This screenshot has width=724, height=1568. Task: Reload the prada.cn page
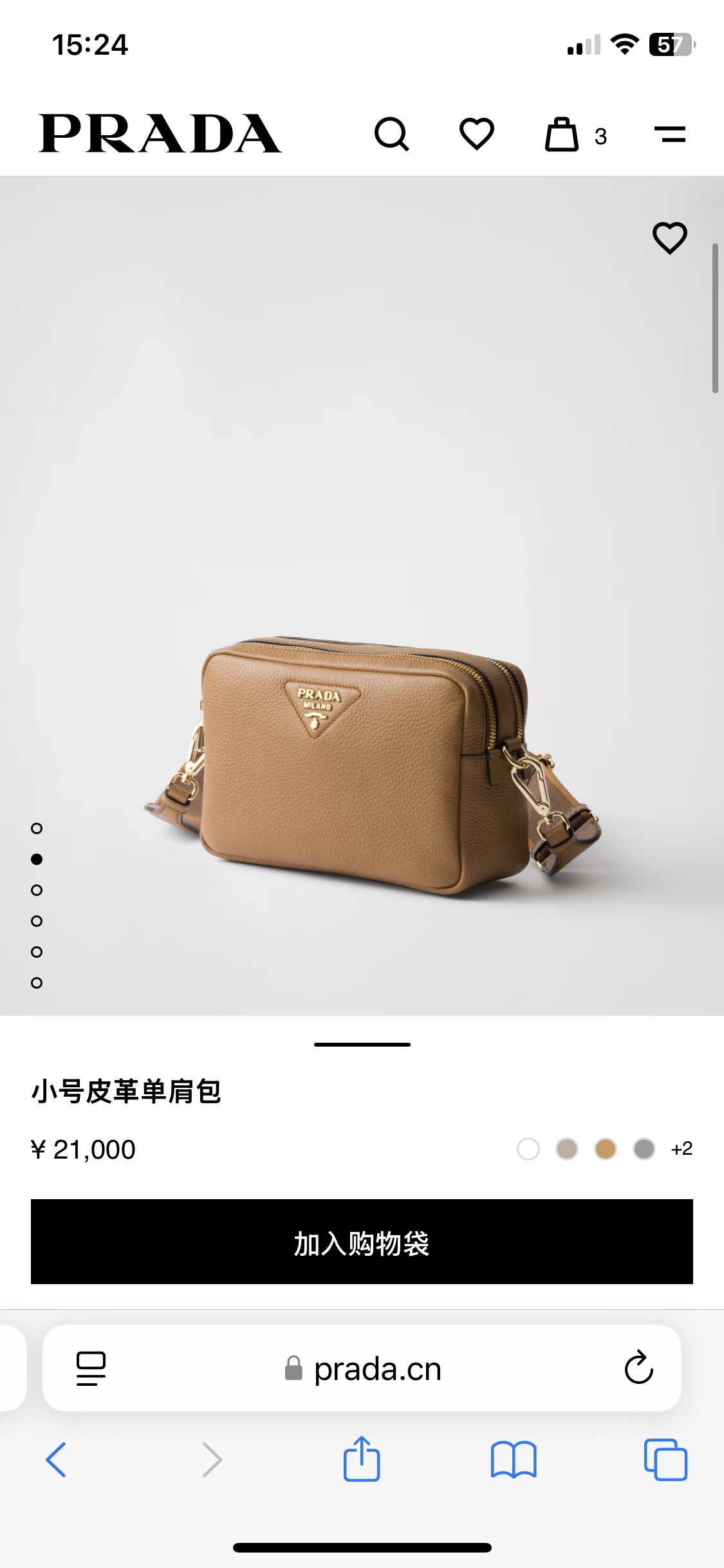pyautogui.click(x=639, y=1367)
